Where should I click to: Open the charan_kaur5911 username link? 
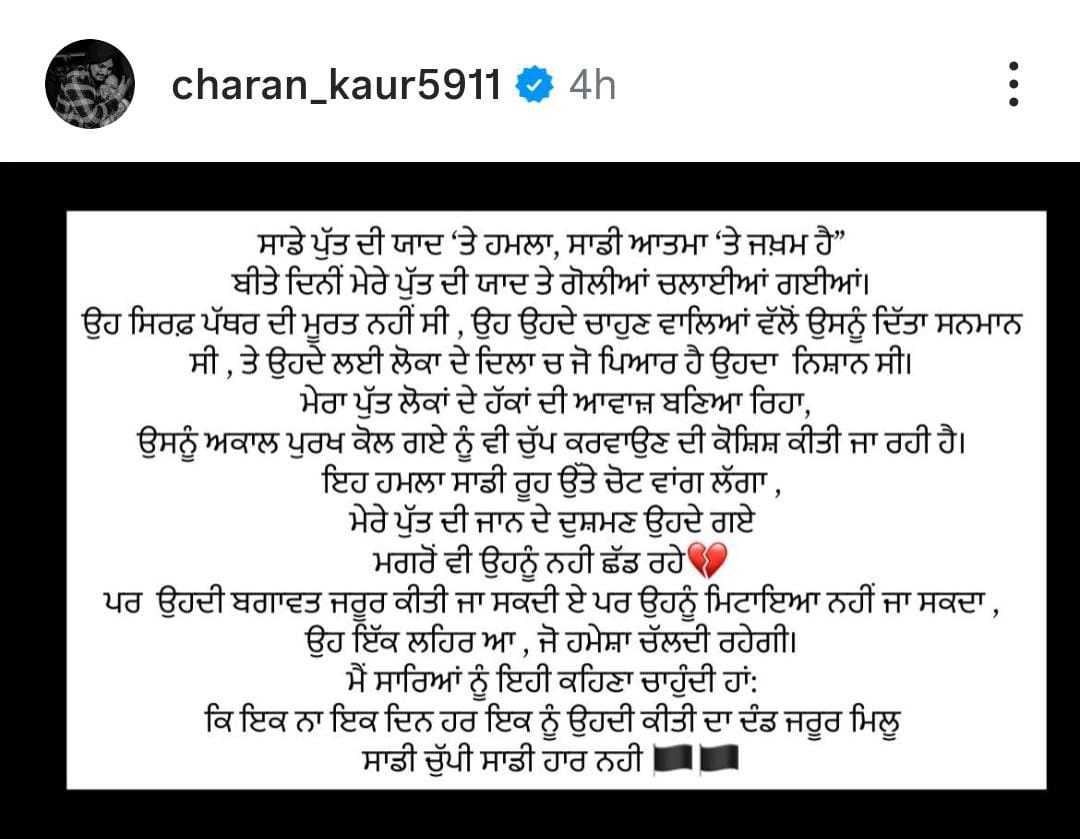[336, 86]
